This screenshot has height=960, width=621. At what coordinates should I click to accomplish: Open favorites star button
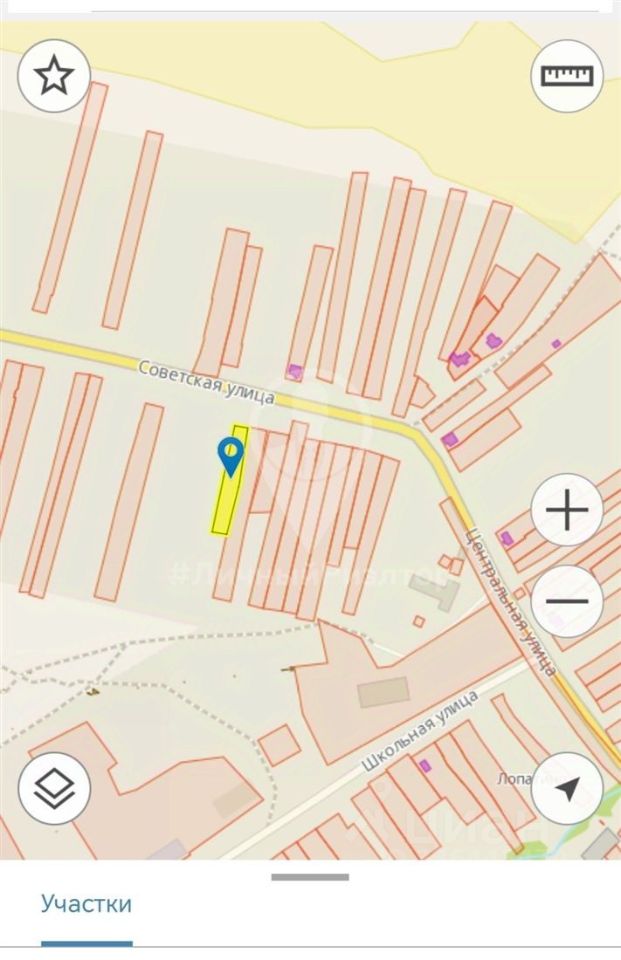[54, 75]
